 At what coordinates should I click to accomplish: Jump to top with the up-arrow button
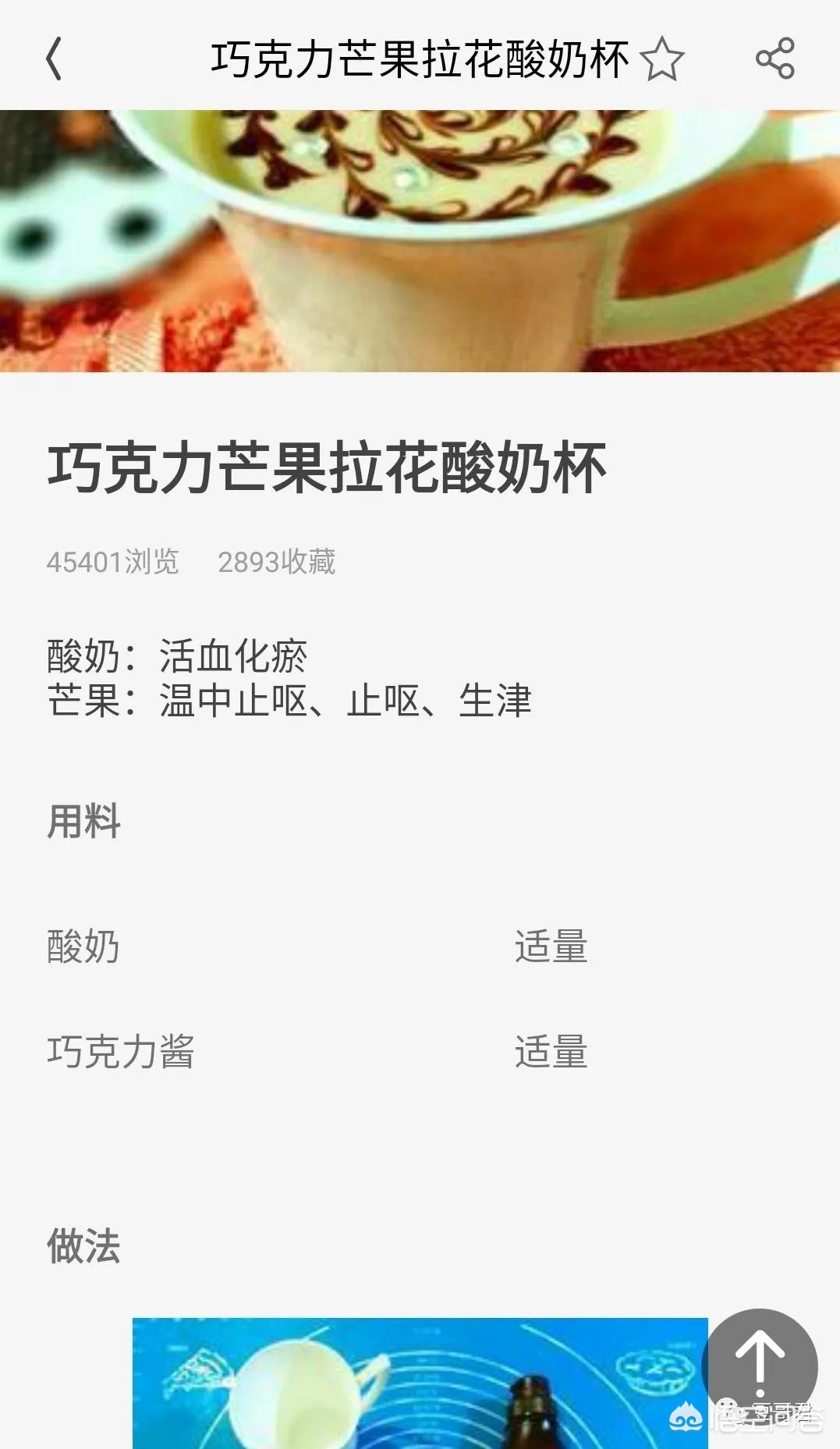pos(760,1366)
